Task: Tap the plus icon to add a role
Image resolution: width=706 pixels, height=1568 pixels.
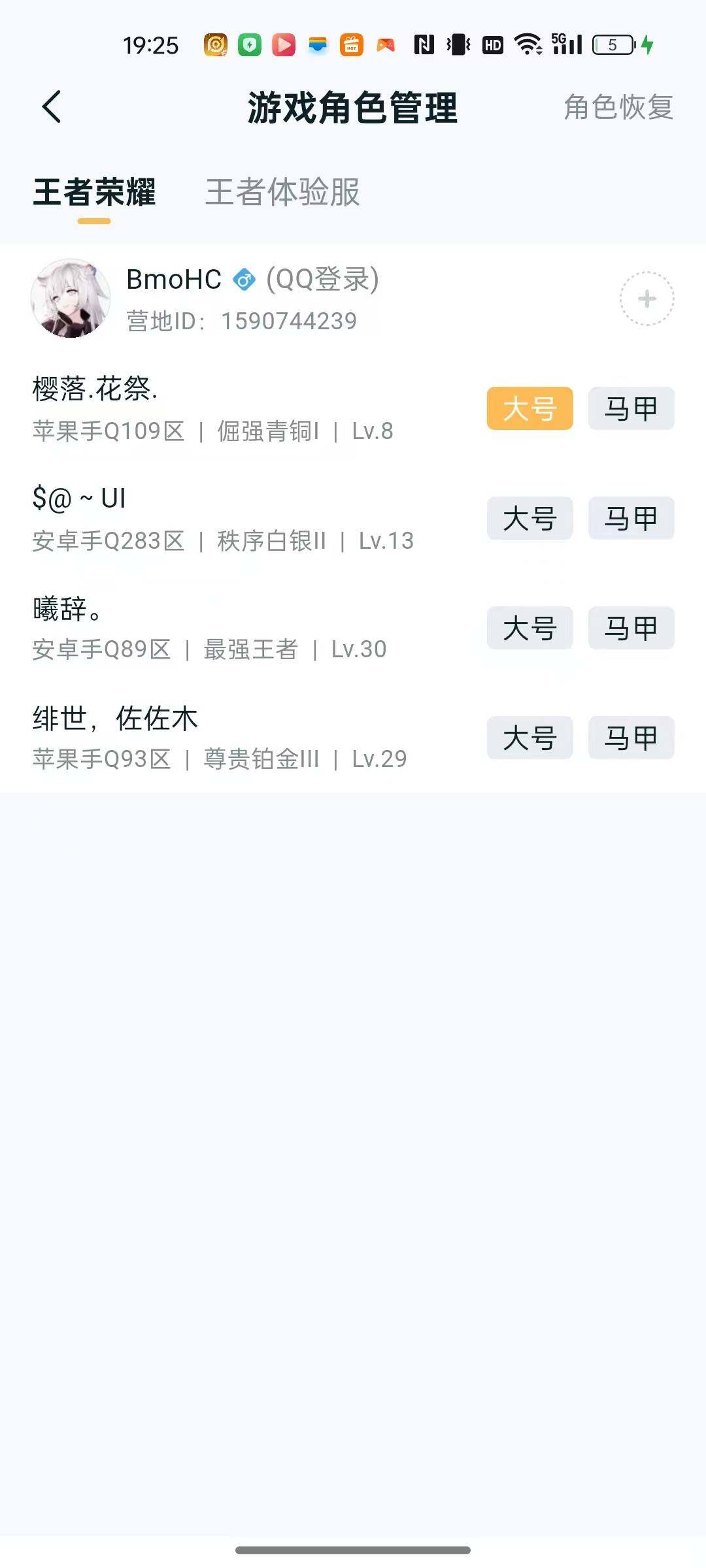Action: coord(647,297)
